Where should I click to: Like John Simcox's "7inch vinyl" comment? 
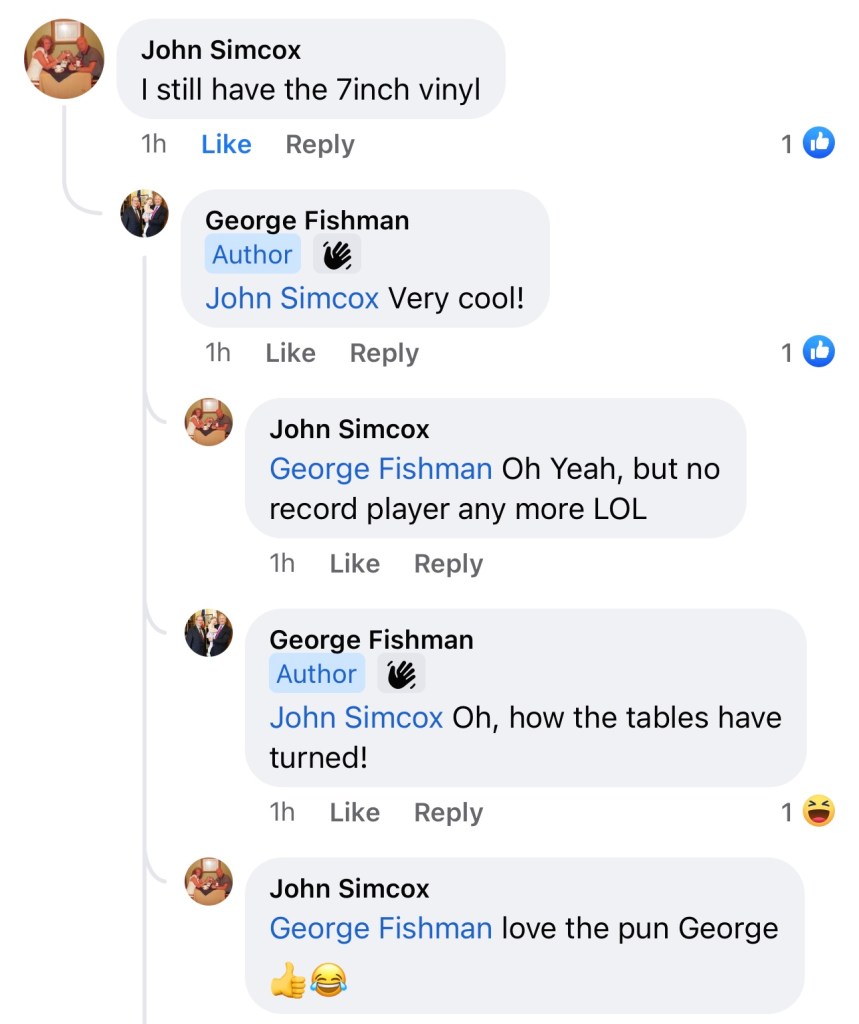point(225,144)
